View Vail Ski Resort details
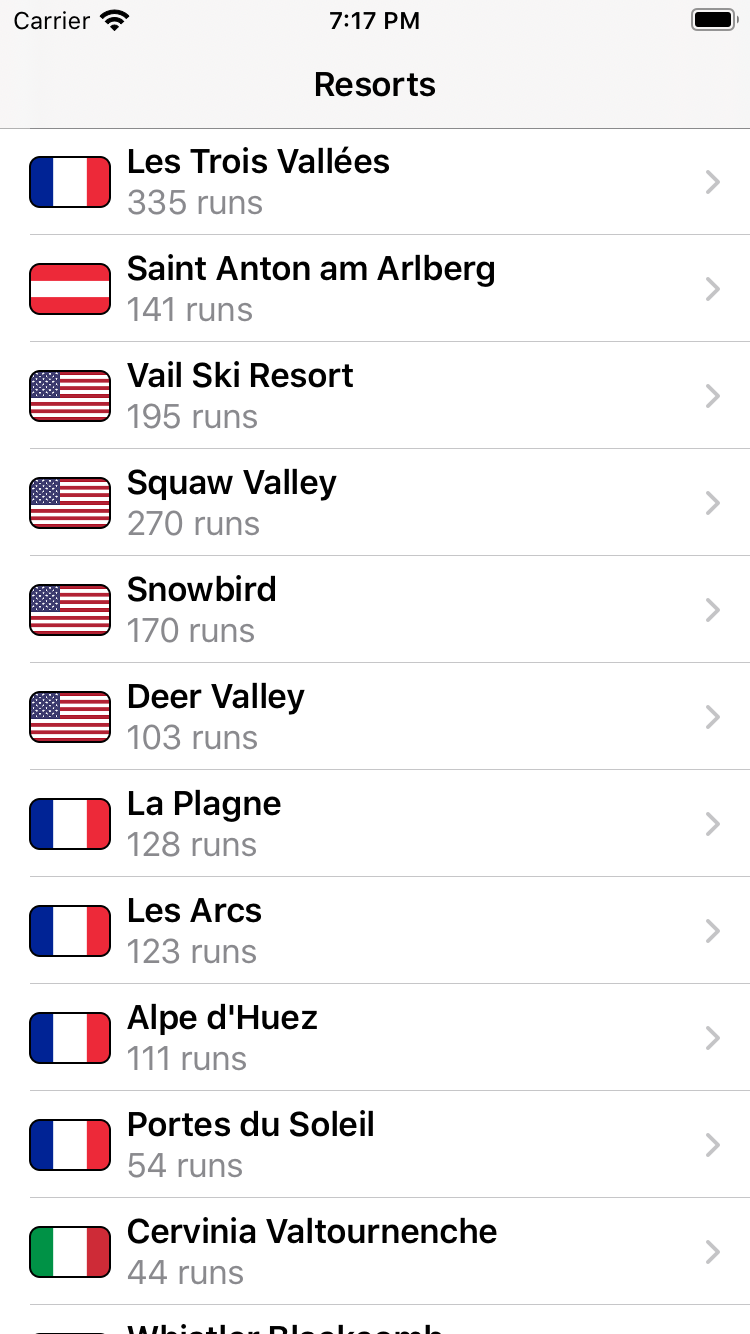This screenshot has width=750, height=1334. [x=375, y=396]
